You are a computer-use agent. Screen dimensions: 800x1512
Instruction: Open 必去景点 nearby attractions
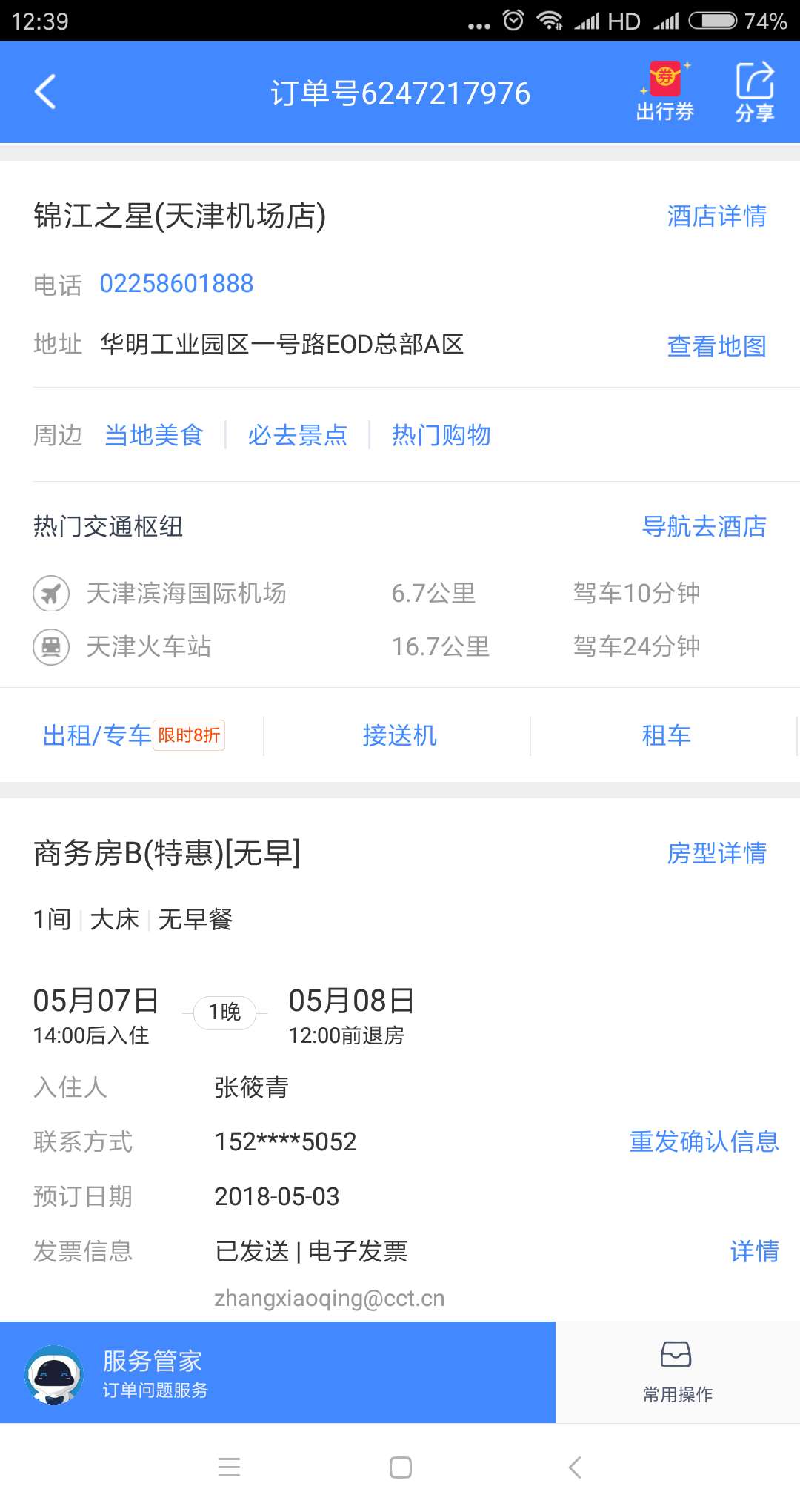297,435
